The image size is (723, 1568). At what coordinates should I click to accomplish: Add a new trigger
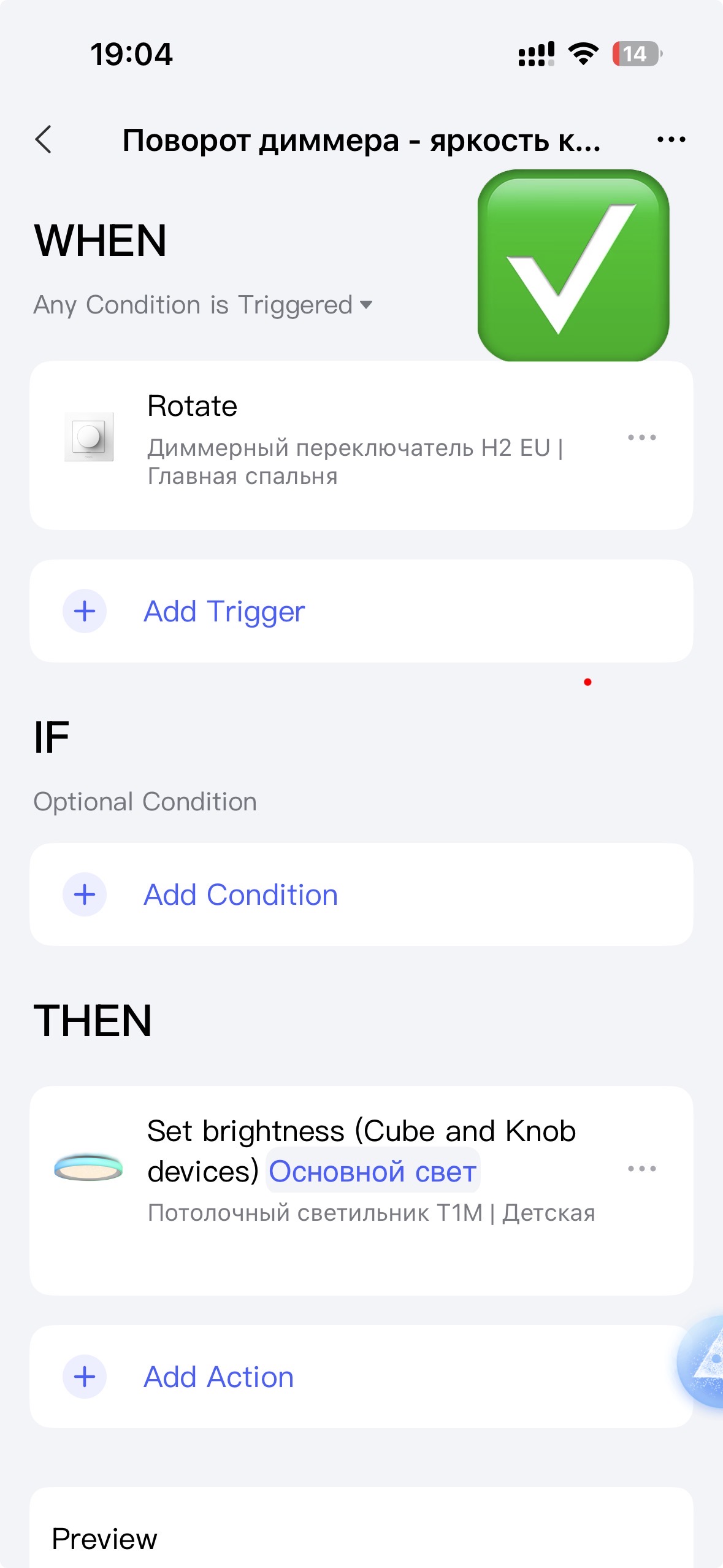point(224,611)
